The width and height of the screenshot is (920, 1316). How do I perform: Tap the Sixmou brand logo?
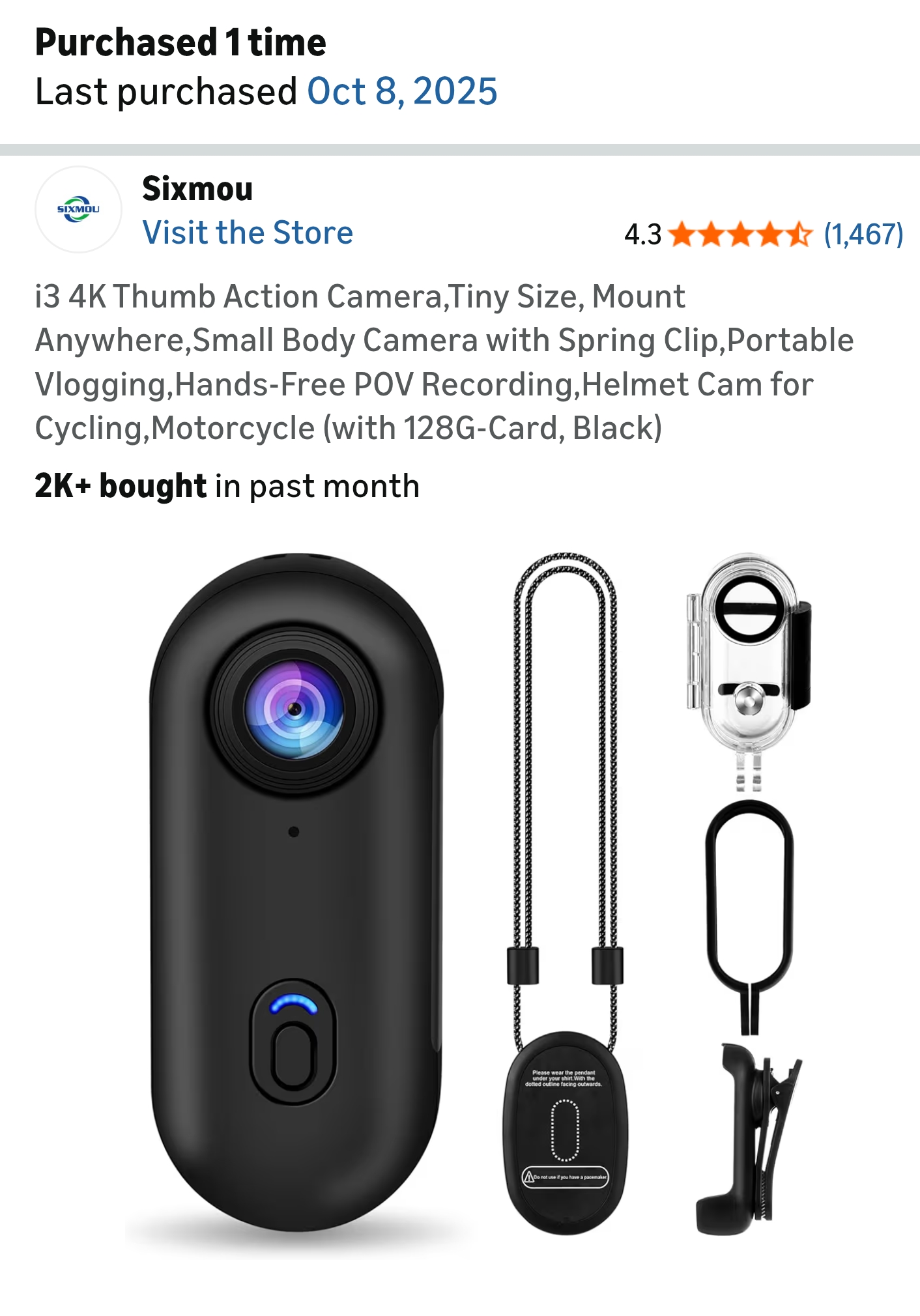pyautogui.click(x=78, y=209)
